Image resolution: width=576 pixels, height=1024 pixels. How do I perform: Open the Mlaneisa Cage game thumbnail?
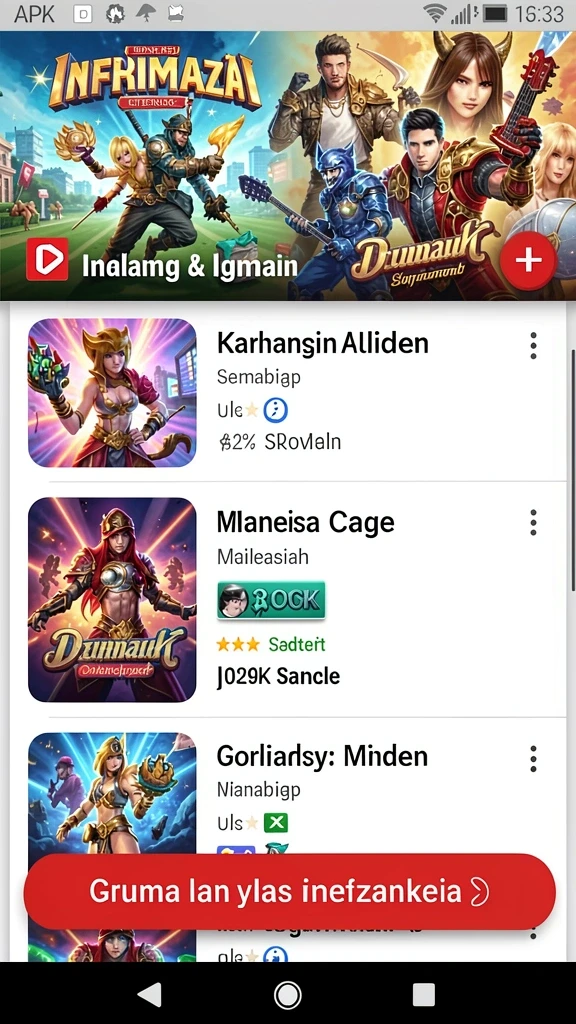112,600
